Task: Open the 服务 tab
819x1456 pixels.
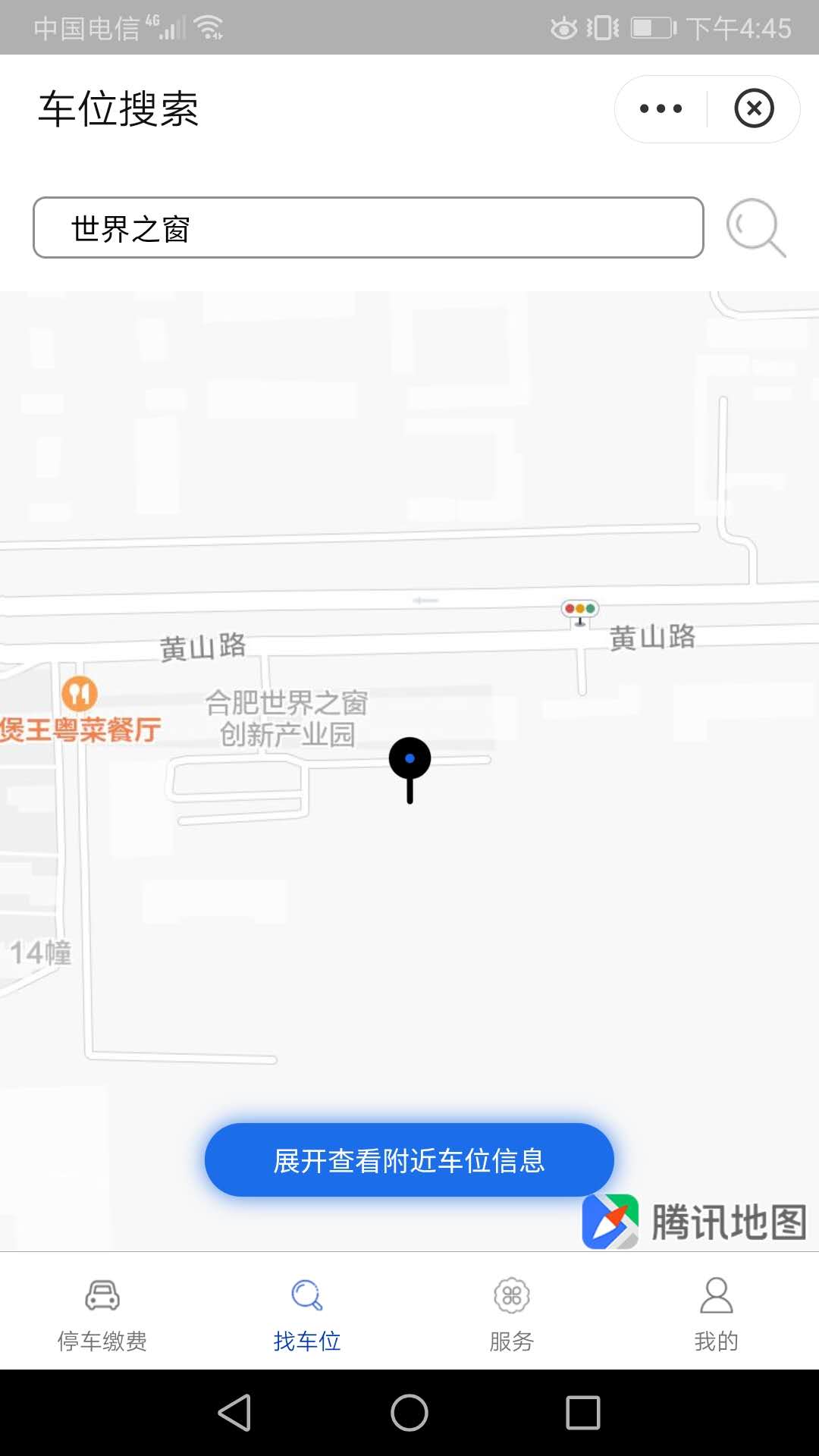Action: pyautogui.click(x=512, y=1312)
